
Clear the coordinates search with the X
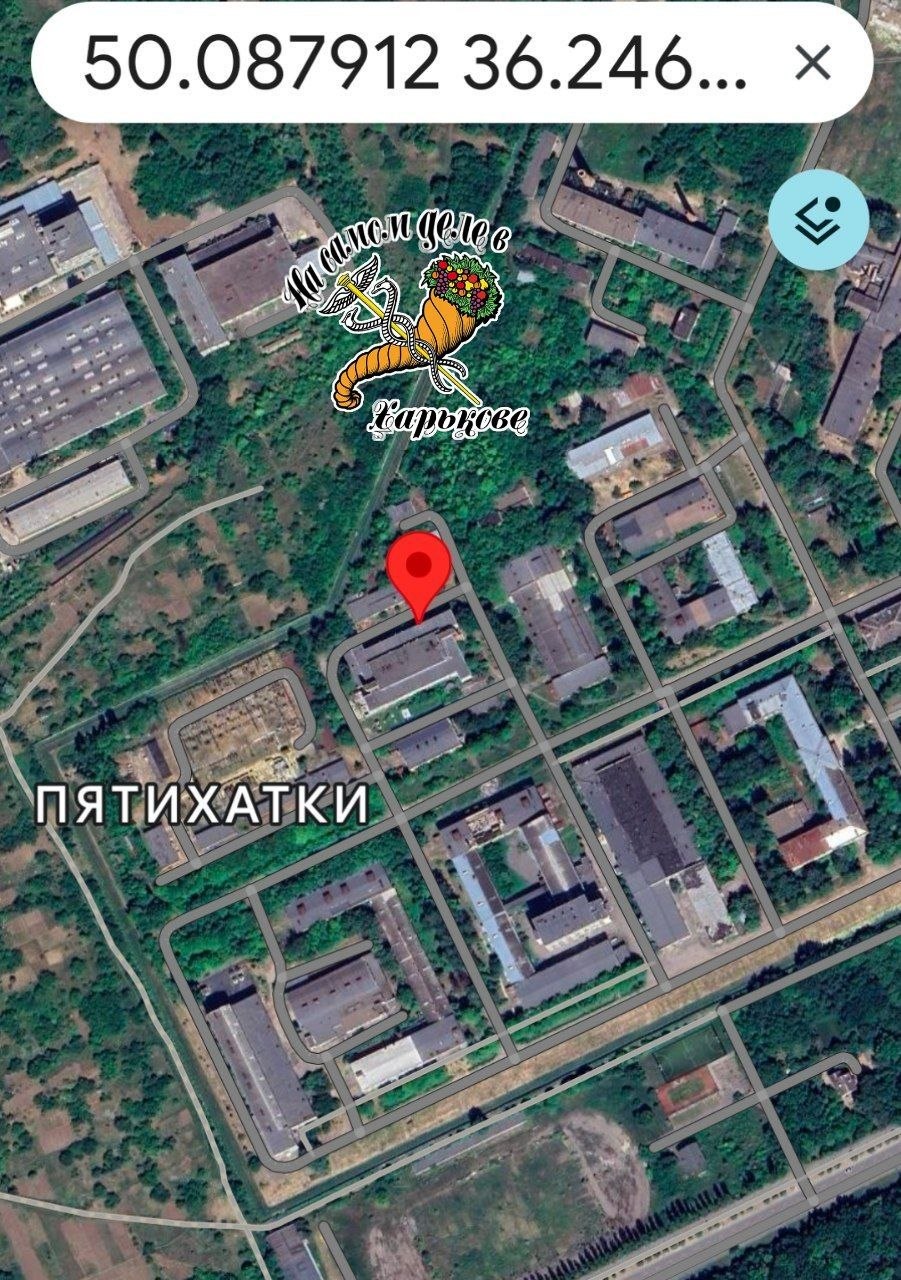812,63
